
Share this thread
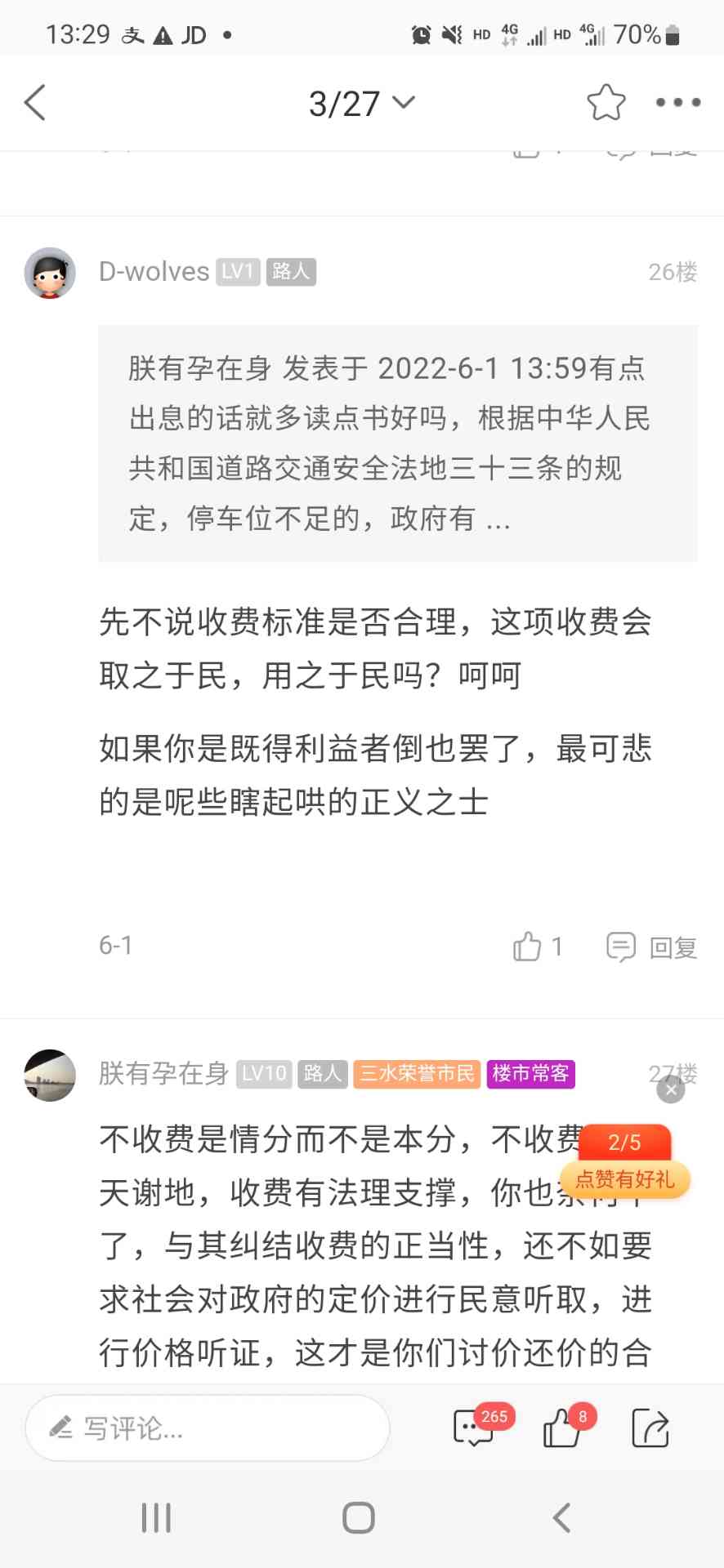650,1428
